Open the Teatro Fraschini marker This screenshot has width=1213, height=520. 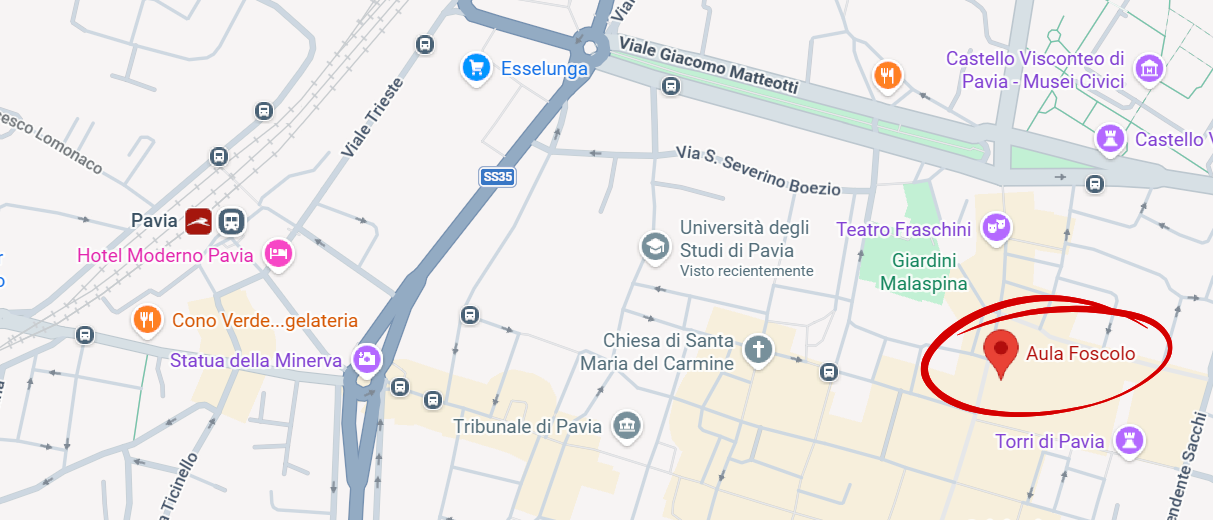pyautogui.click(x=994, y=229)
